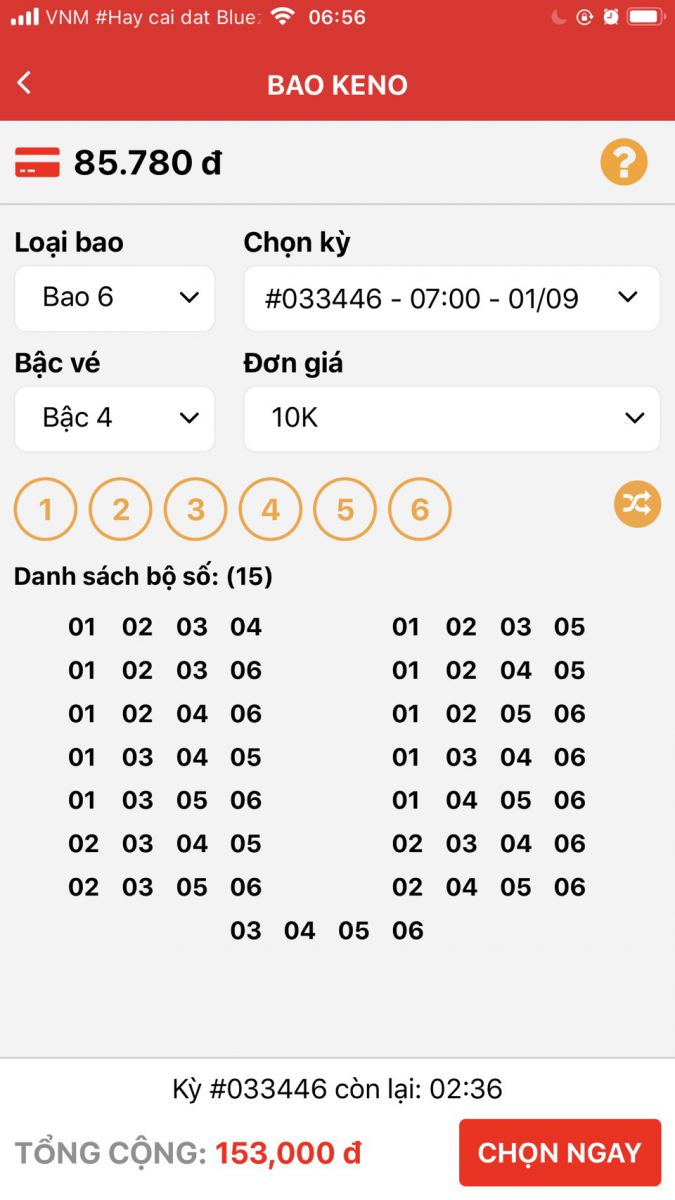675x1200 pixels.
Task: Pick number circle 4
Action: point(270,510)
